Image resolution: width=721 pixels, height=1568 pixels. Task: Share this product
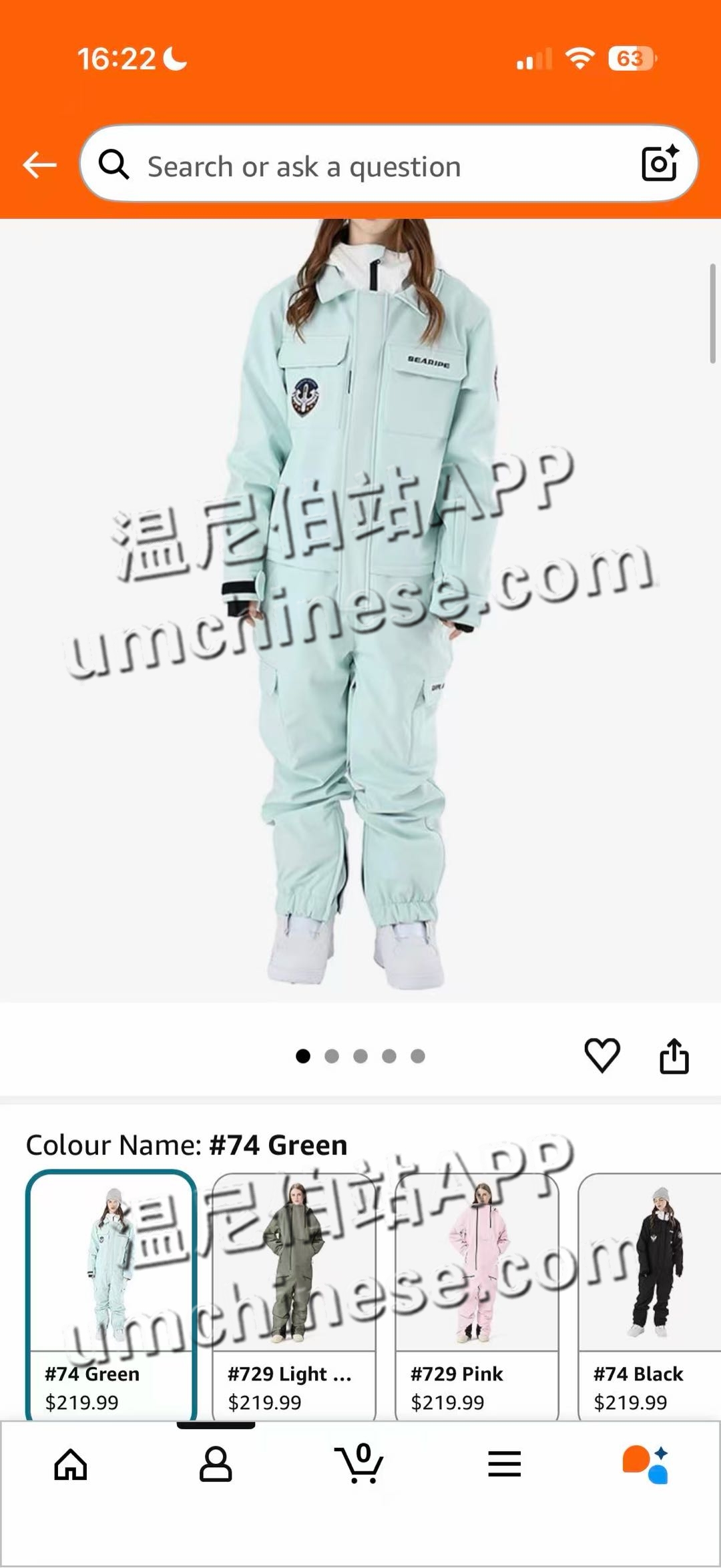coord(674,1055)
